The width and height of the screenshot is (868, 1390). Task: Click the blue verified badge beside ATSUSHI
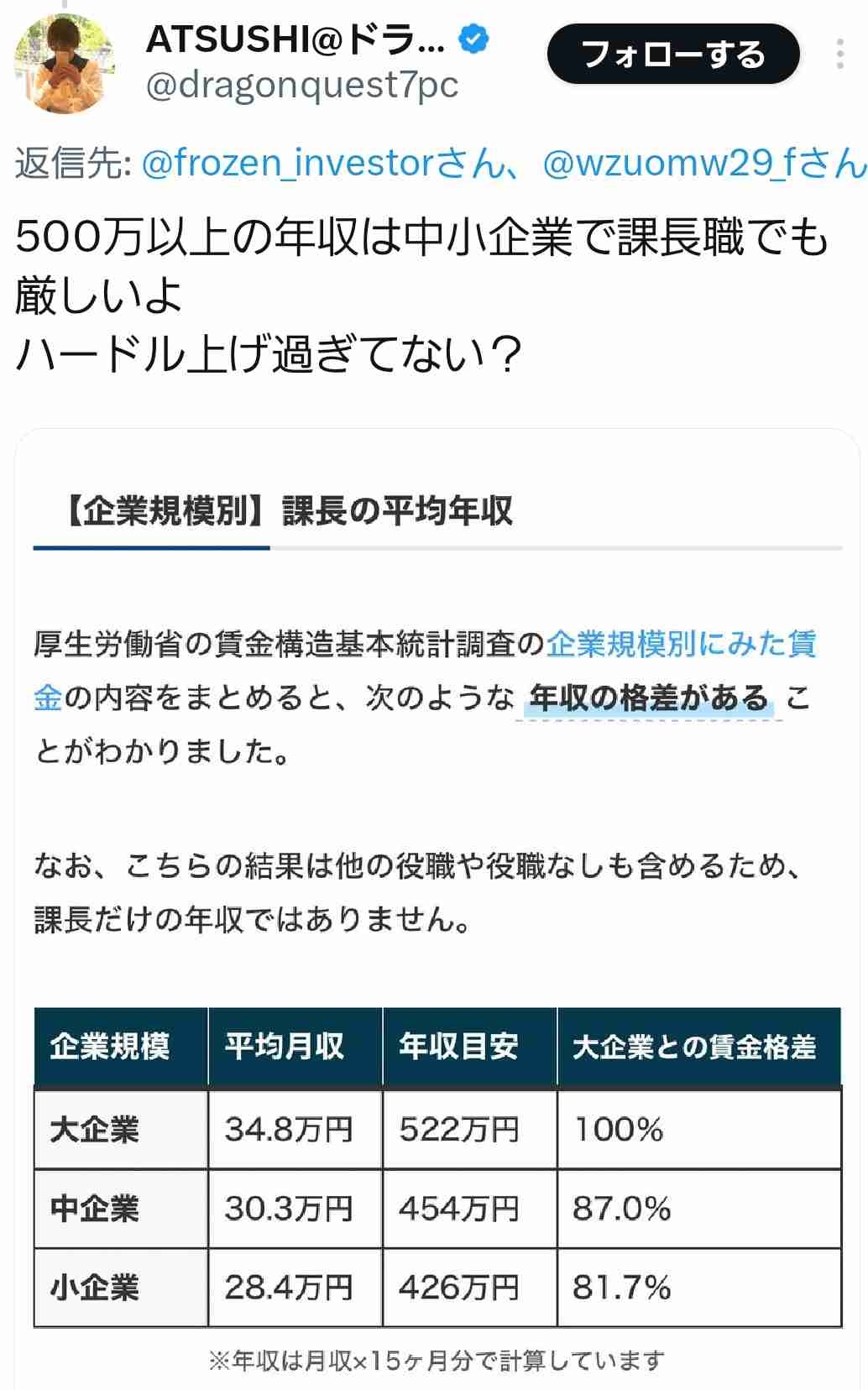coord(473,39)
